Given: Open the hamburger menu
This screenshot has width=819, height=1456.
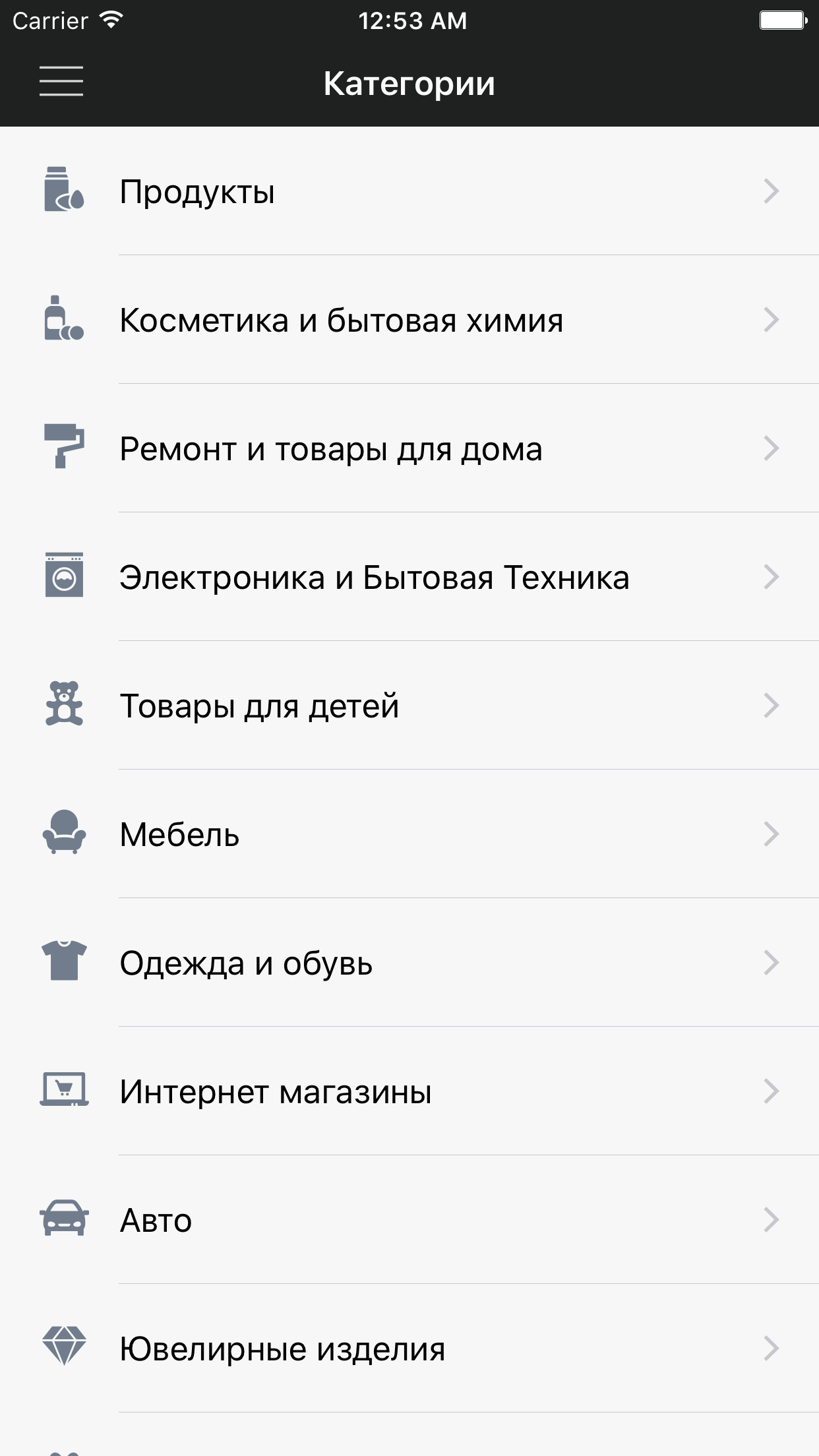Looking at the screenshot, I should (x=61, y=82).
